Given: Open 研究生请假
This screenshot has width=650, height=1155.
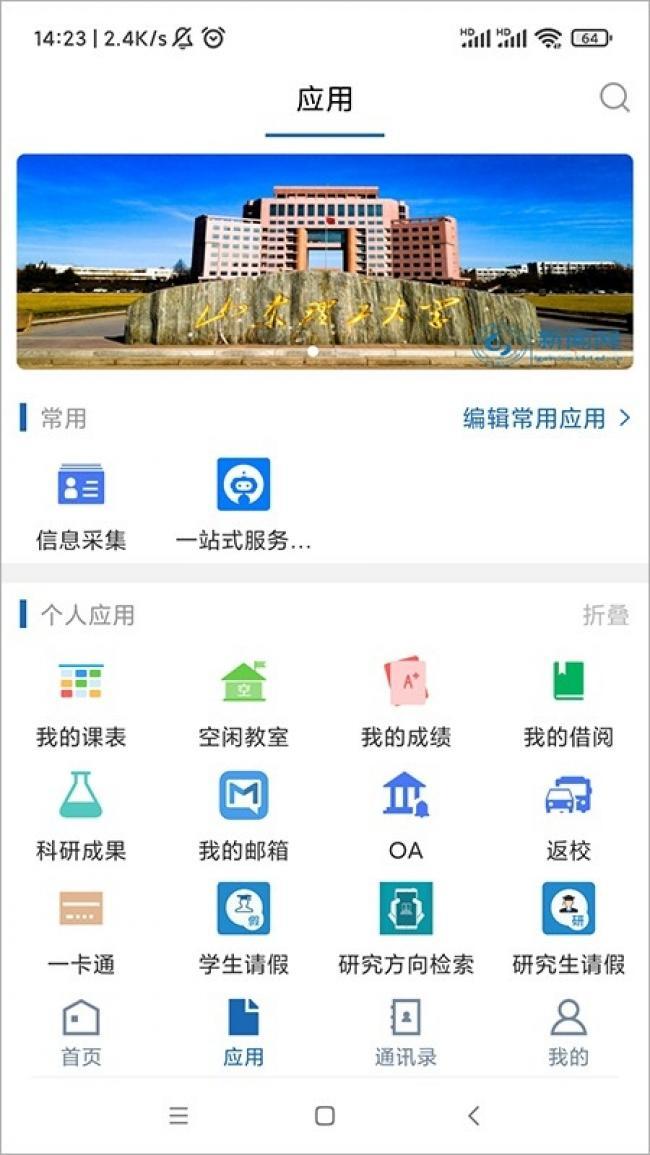Looking at the screenshot, I should pyautogui.click(x=568, y=930).
